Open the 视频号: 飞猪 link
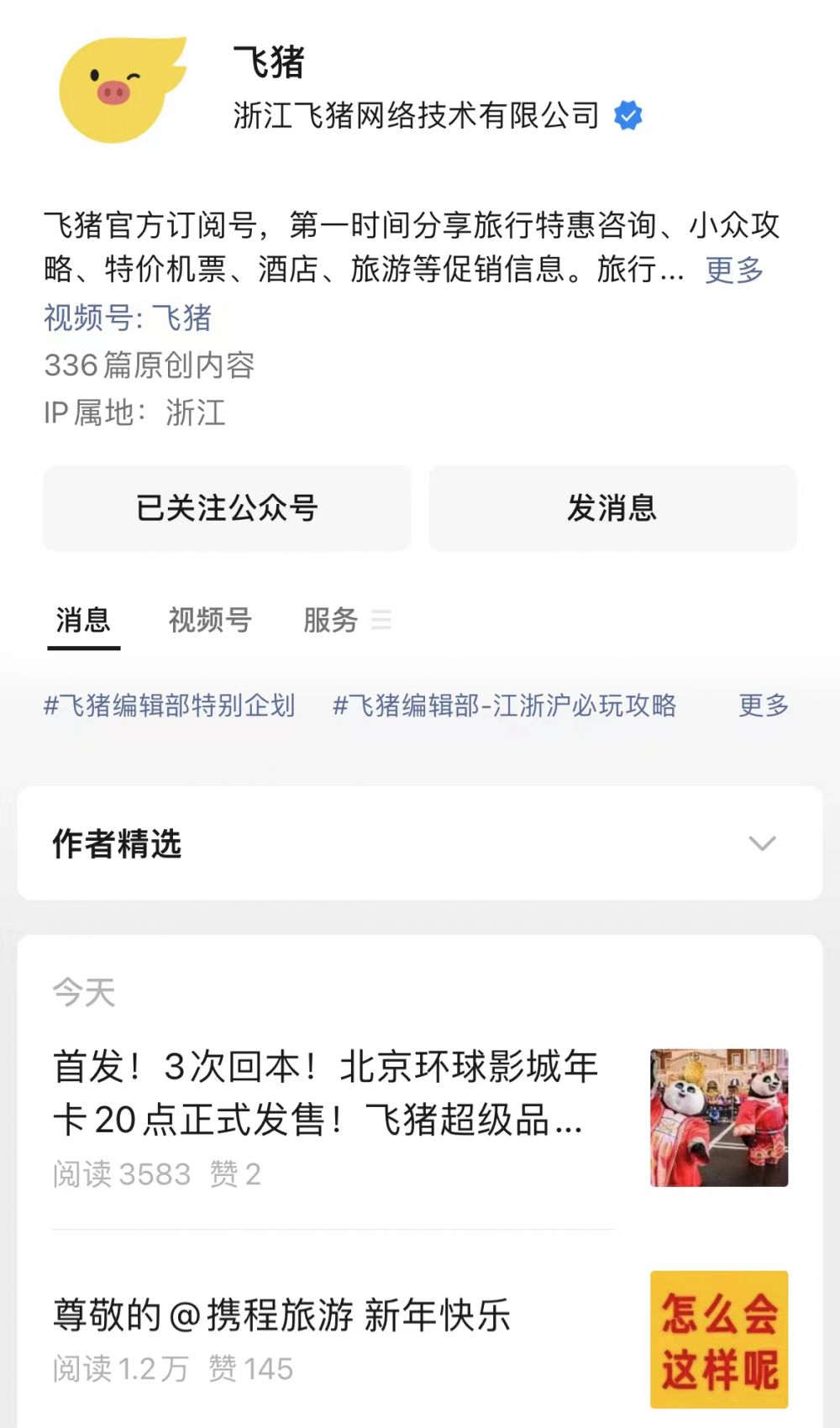This screenshot has height=1428, width=840. pos(128,318)
